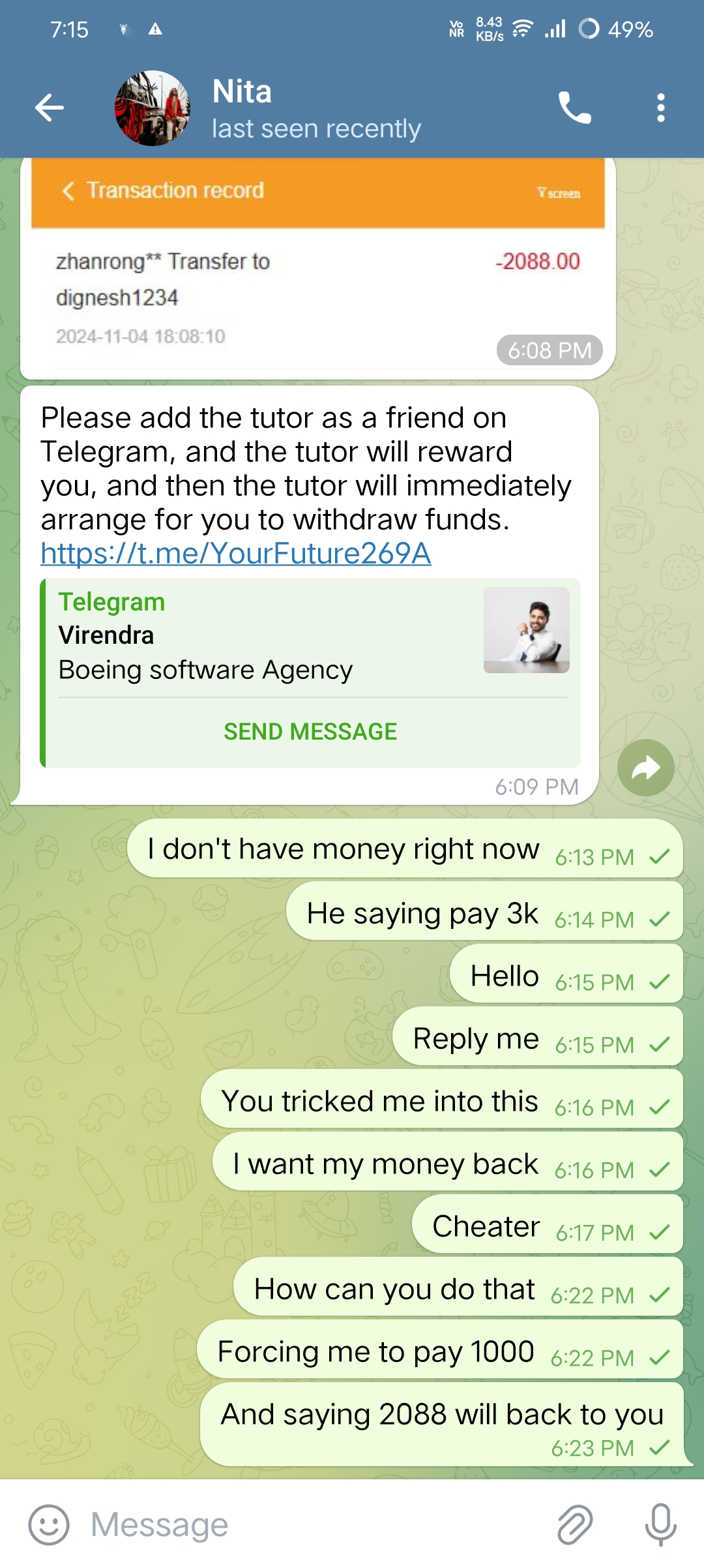Start a voice call with Nita

[x=574, y=108]
